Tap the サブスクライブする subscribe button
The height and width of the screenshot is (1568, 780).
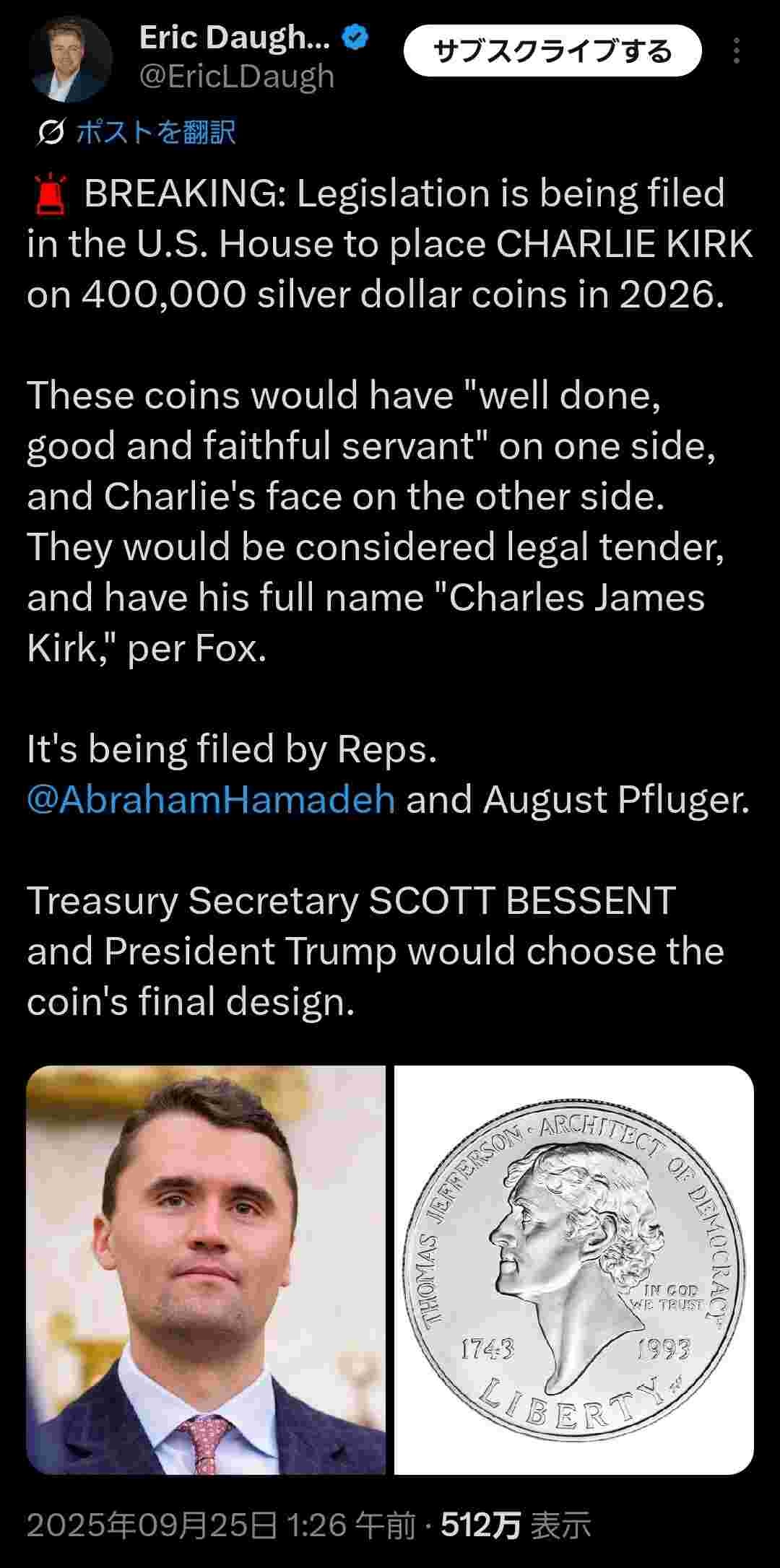pyautogui.click(x=552, y=51)
